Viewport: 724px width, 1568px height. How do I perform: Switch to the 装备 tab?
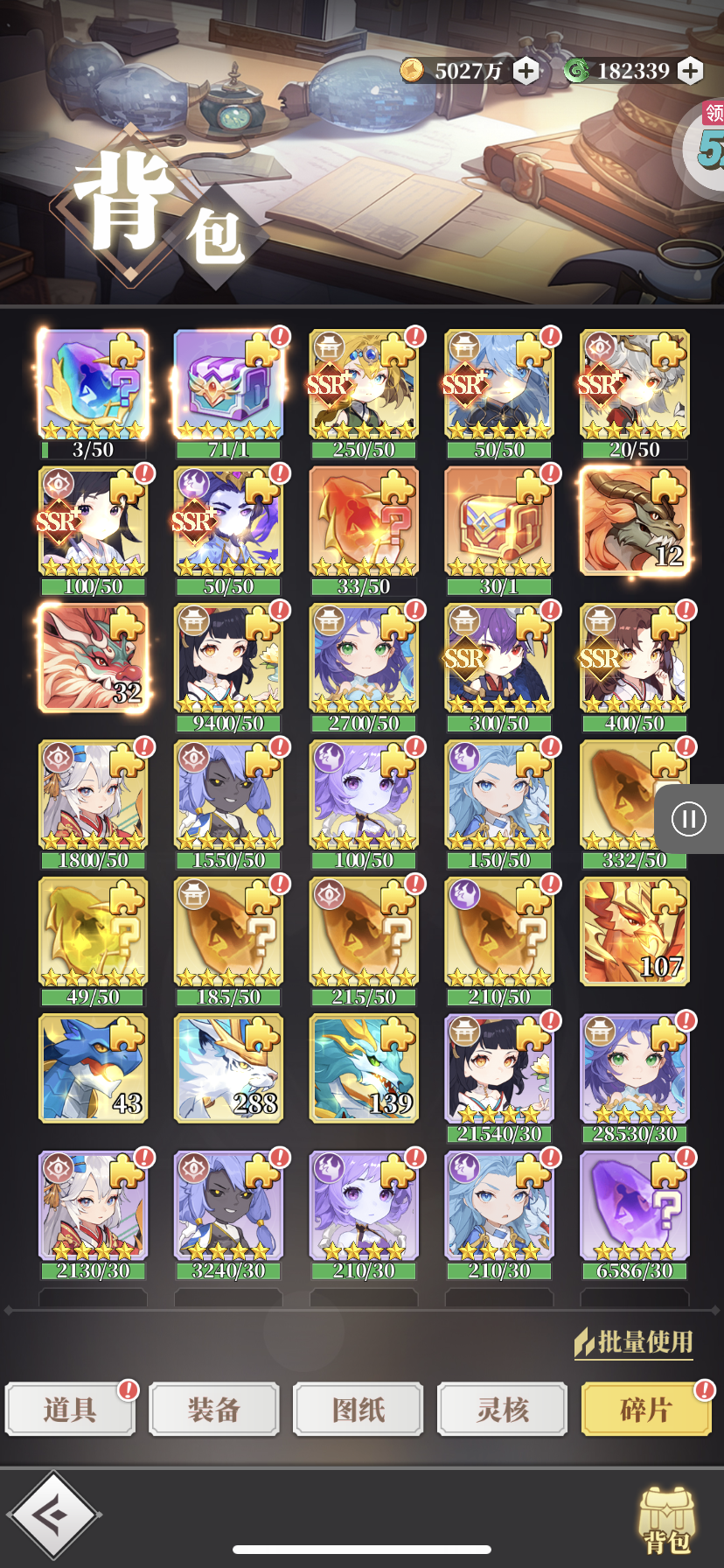[214, 1409]
